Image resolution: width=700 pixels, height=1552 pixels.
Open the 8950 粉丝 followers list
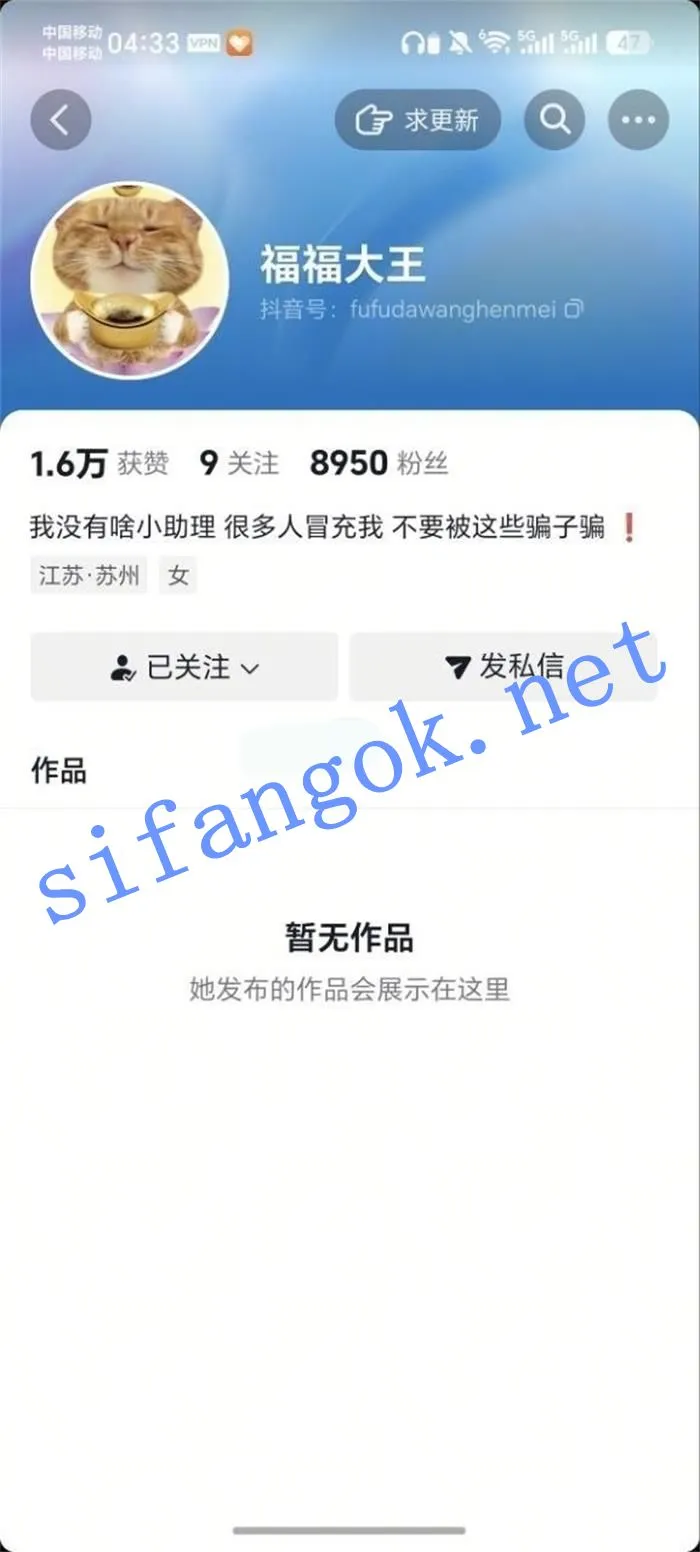379,463
